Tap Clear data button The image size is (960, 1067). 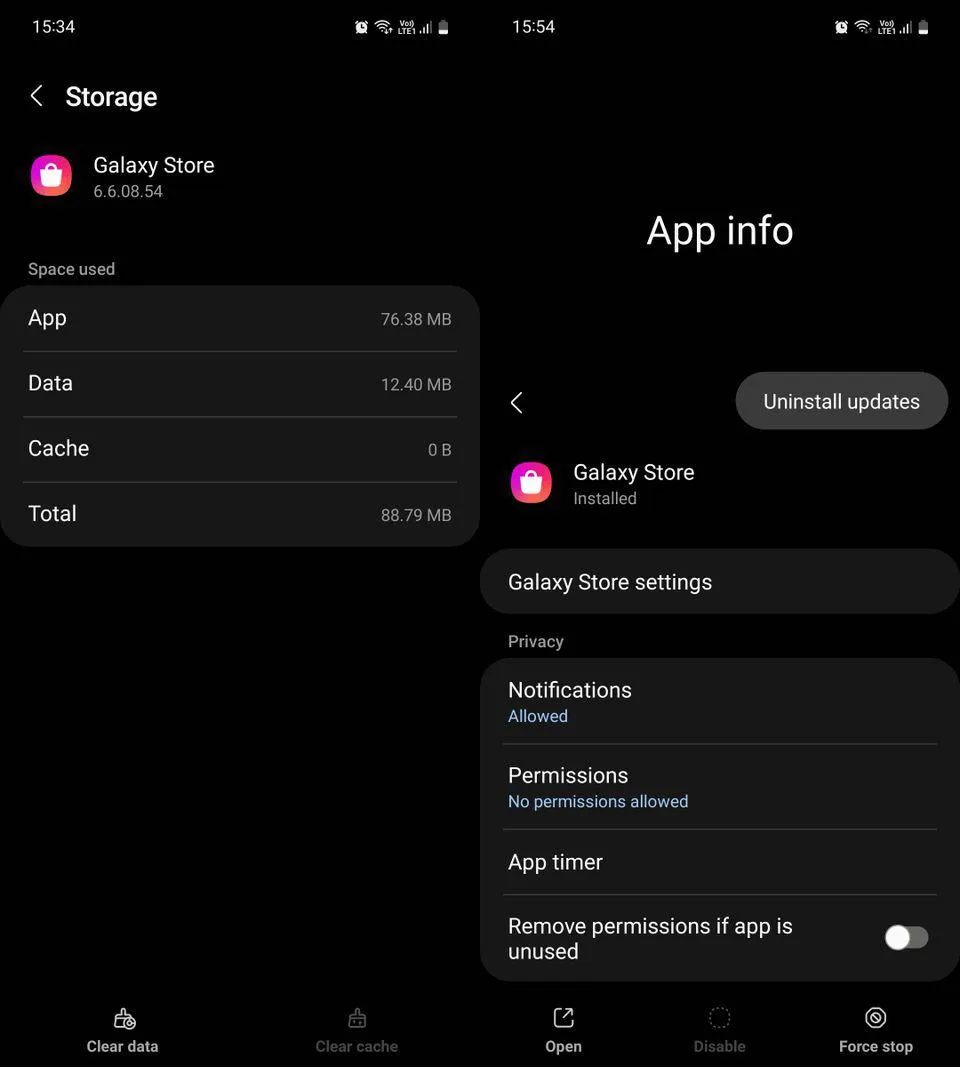coord(123,1031)
